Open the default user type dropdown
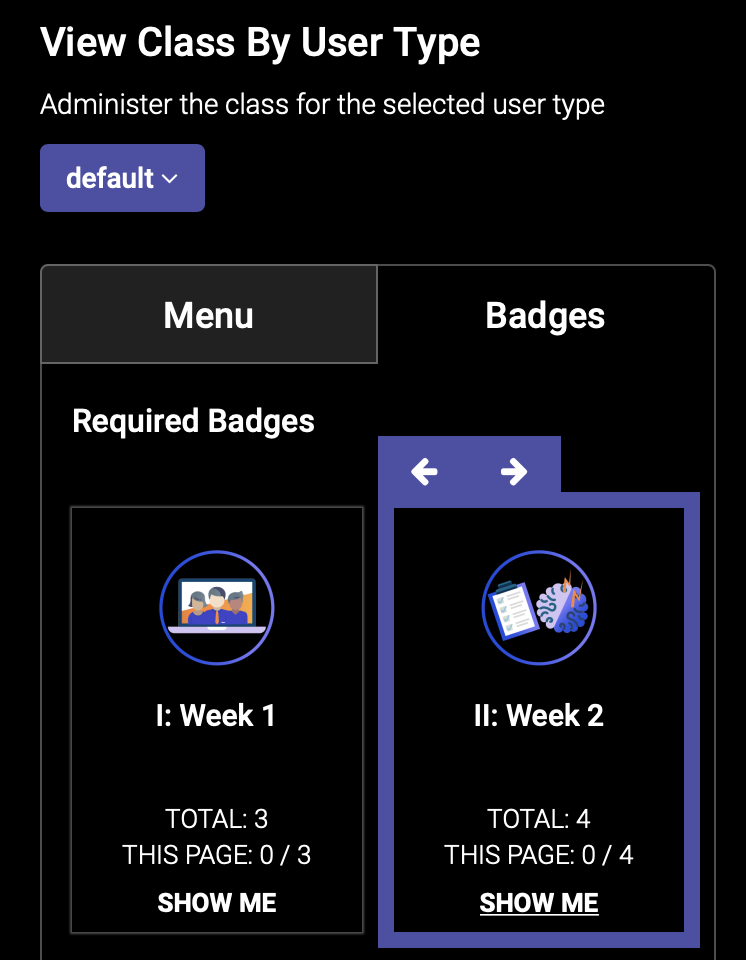This screenshot has height=960, width=746. click(122, 178)
